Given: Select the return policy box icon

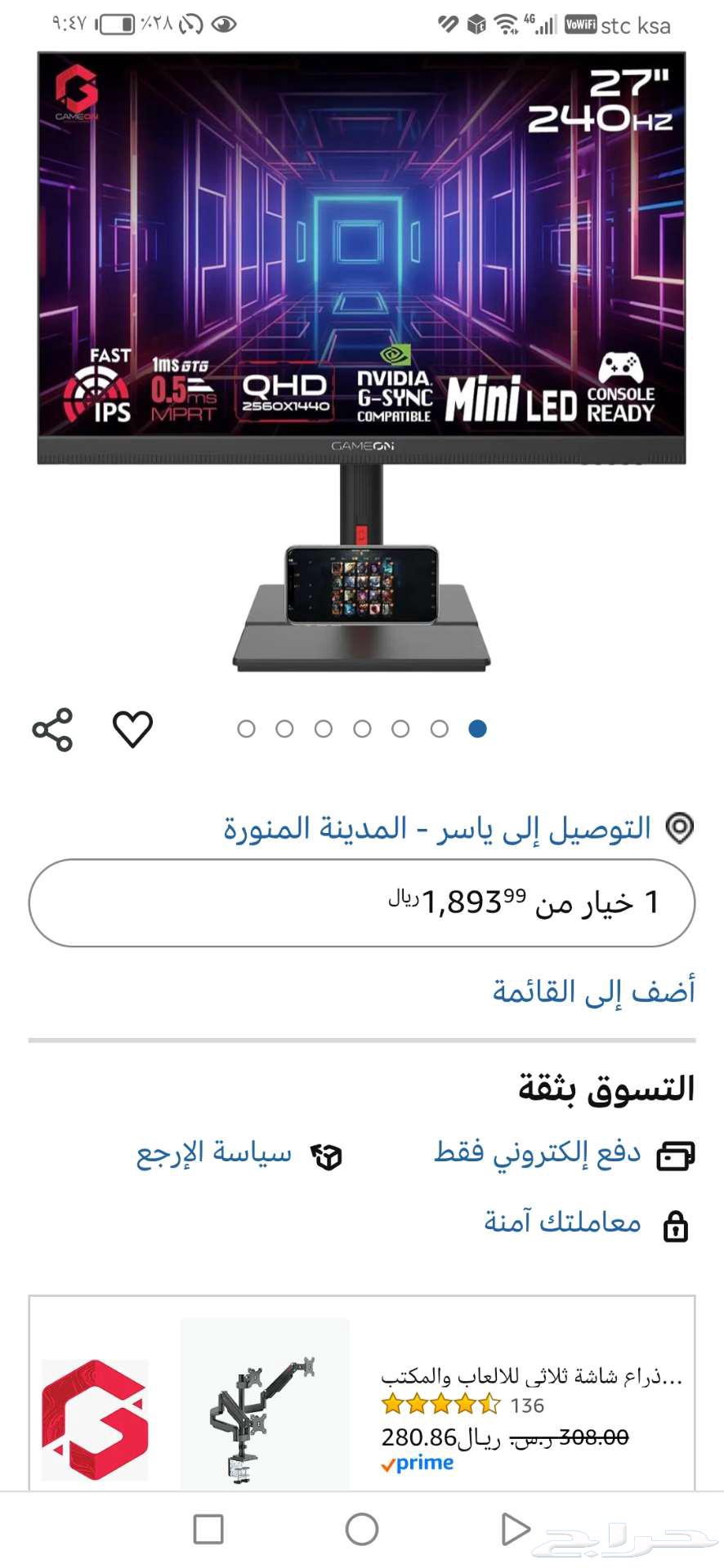Looking at the screenshot, I should 327,1156.
